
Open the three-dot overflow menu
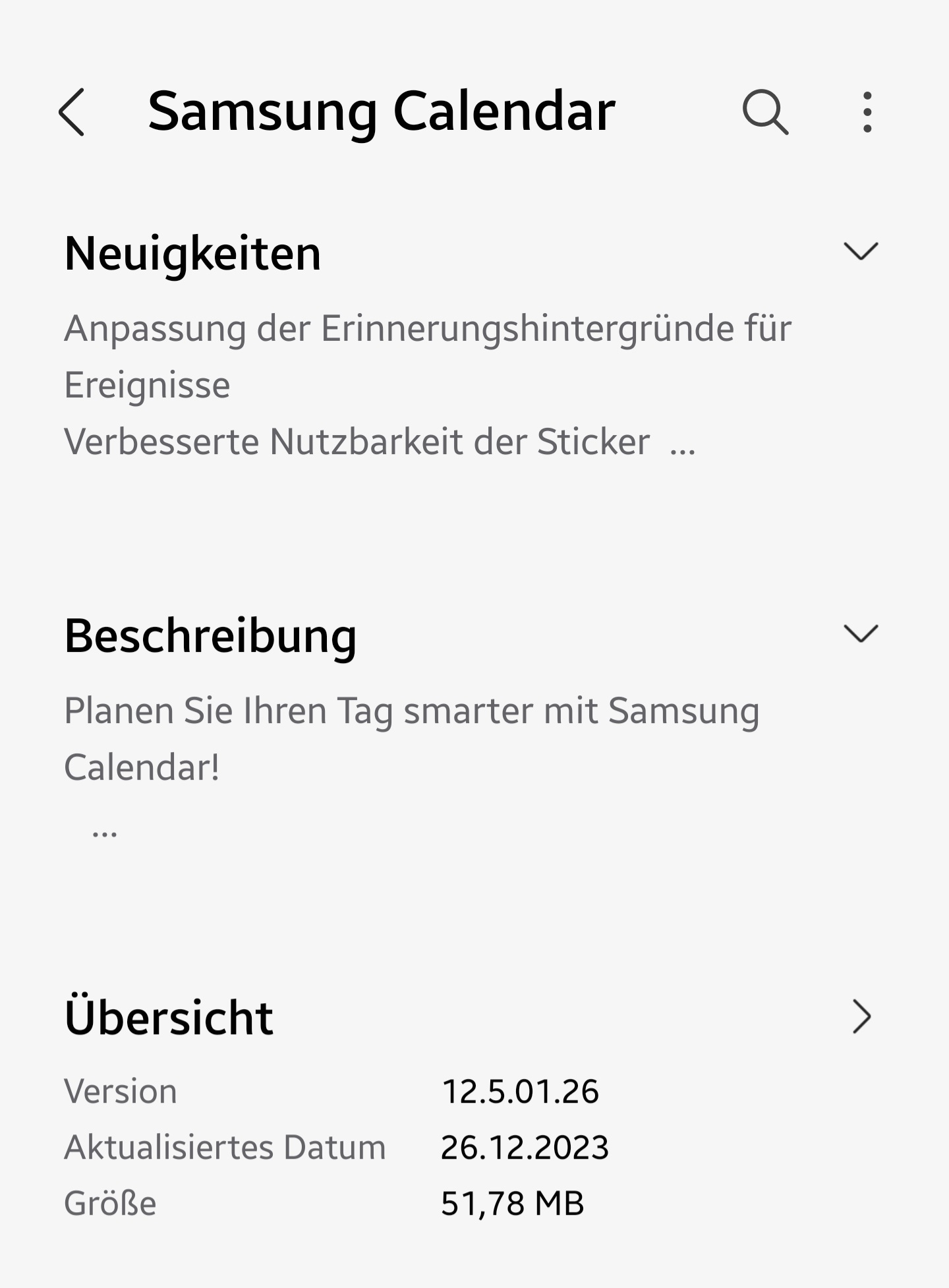[x=867, y=112]
